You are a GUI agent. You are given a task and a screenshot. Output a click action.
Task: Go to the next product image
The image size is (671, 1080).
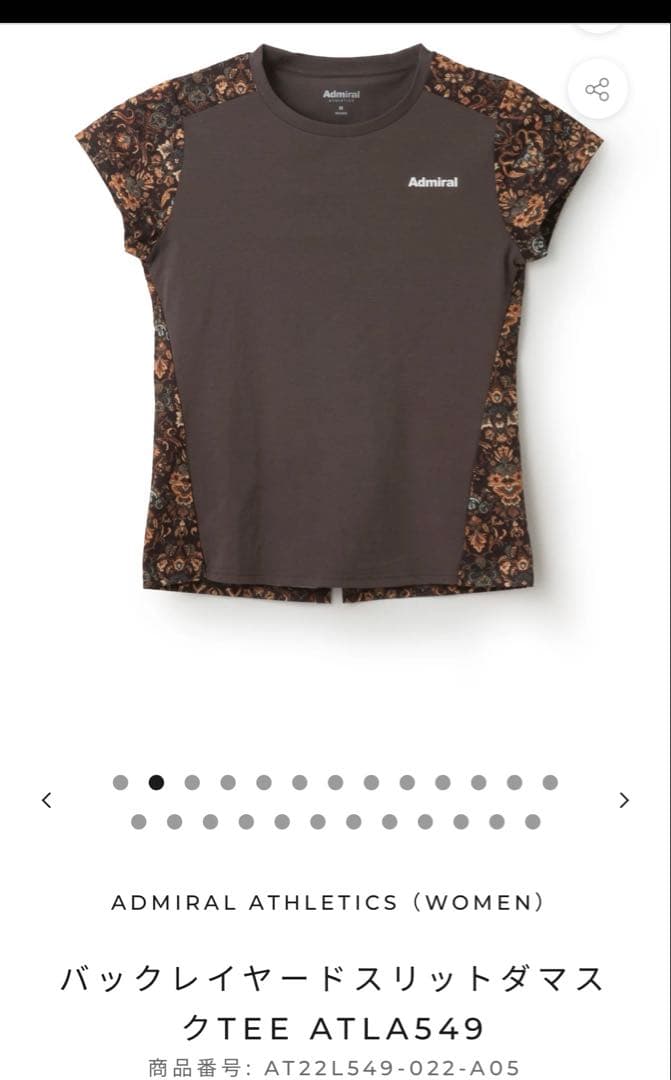coord(624,800)
